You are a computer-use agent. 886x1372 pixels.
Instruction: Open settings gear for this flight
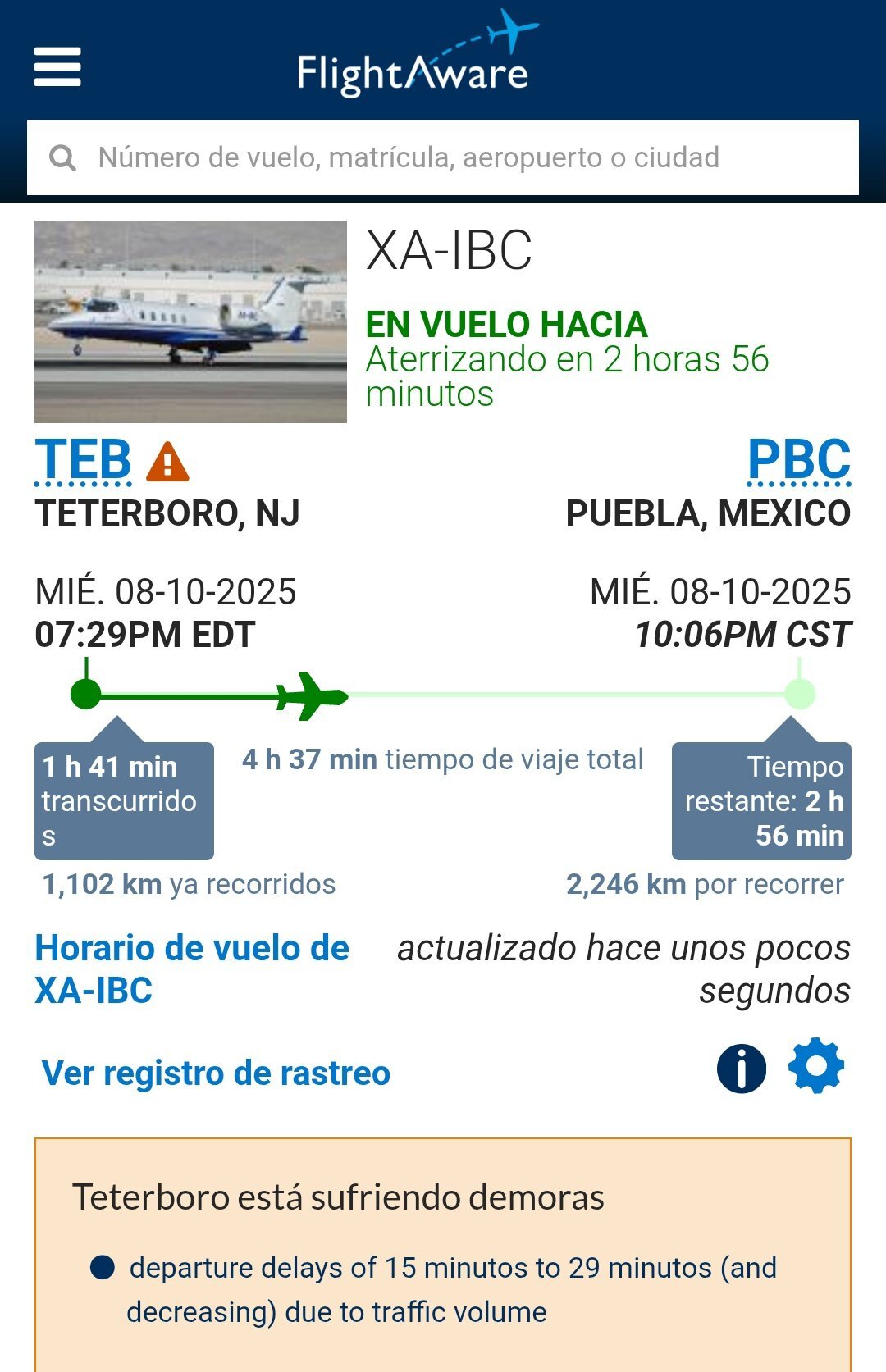815,1067
